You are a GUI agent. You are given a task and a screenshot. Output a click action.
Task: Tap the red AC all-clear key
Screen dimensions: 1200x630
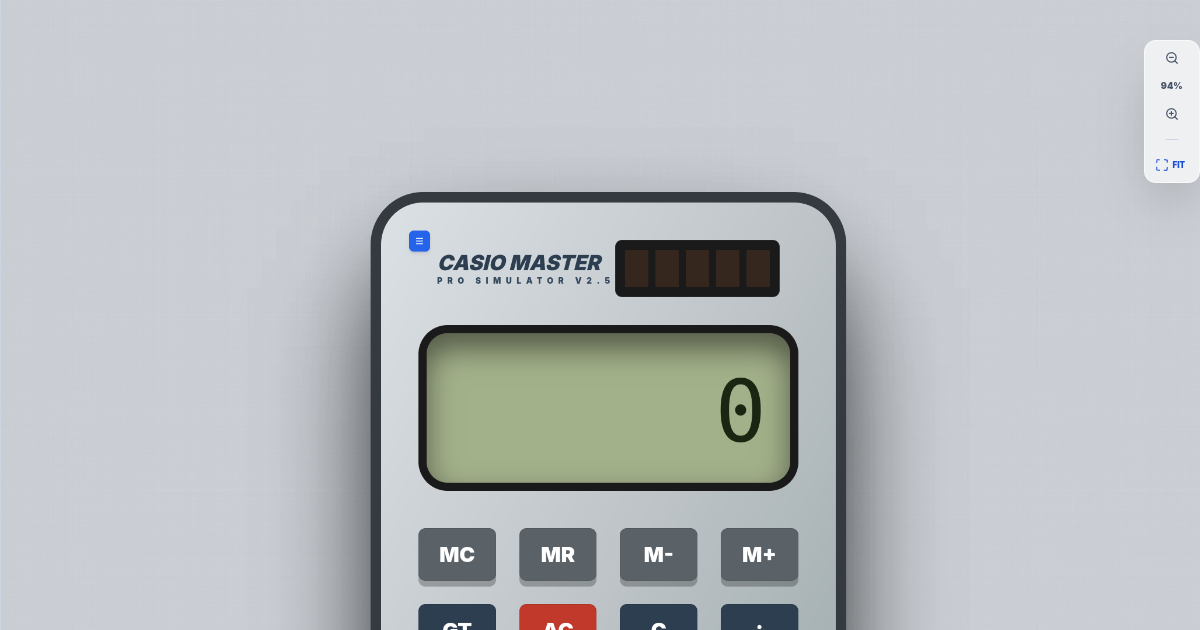point(558,620)
